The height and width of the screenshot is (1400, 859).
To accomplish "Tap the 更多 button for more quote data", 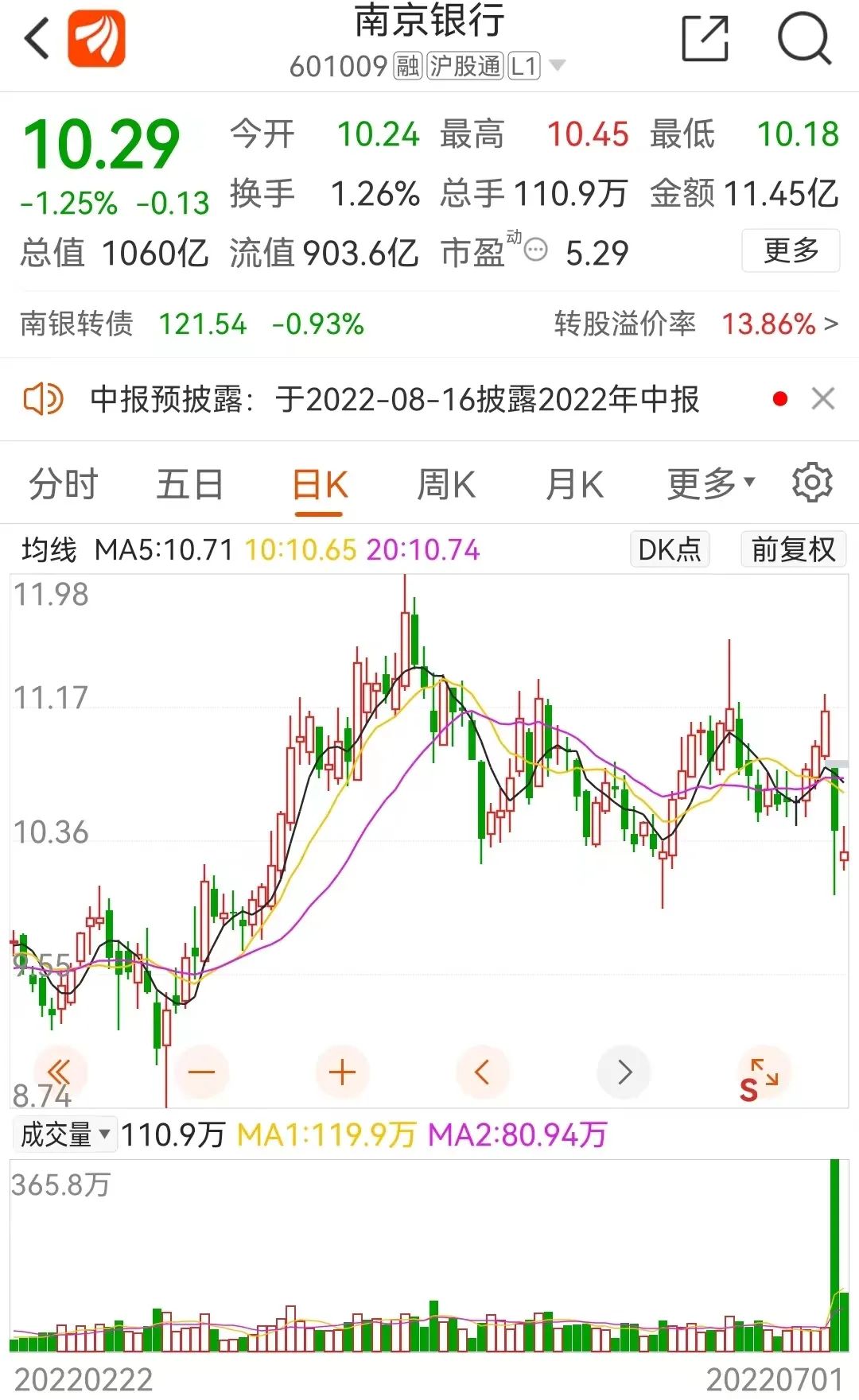I will click(x=791, y=251).
